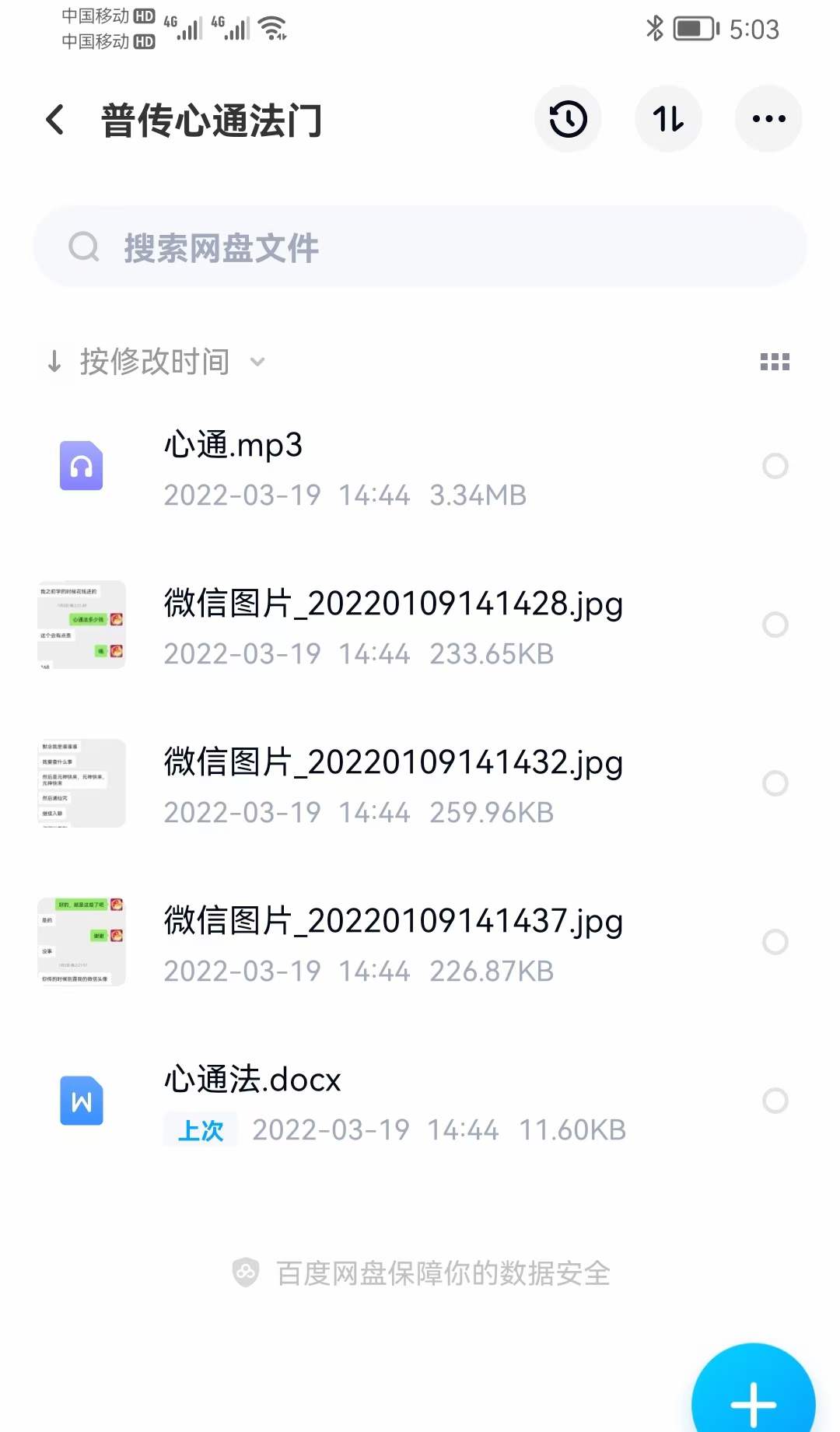840x1432 pixels.
Task: Open the more options (...) menu icon
Action: coord(768,118)
